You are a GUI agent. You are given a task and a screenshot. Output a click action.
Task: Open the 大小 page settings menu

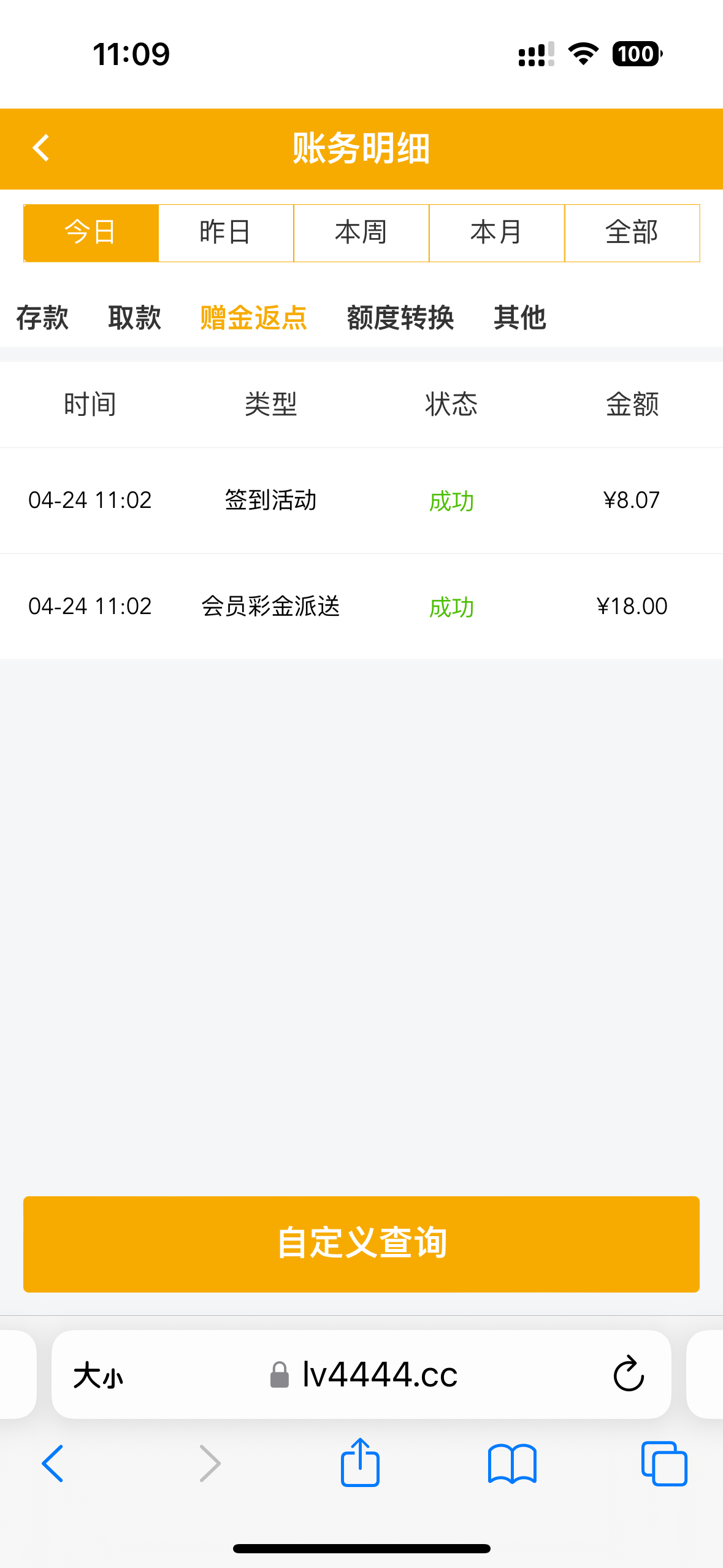tap(98, 1375)
